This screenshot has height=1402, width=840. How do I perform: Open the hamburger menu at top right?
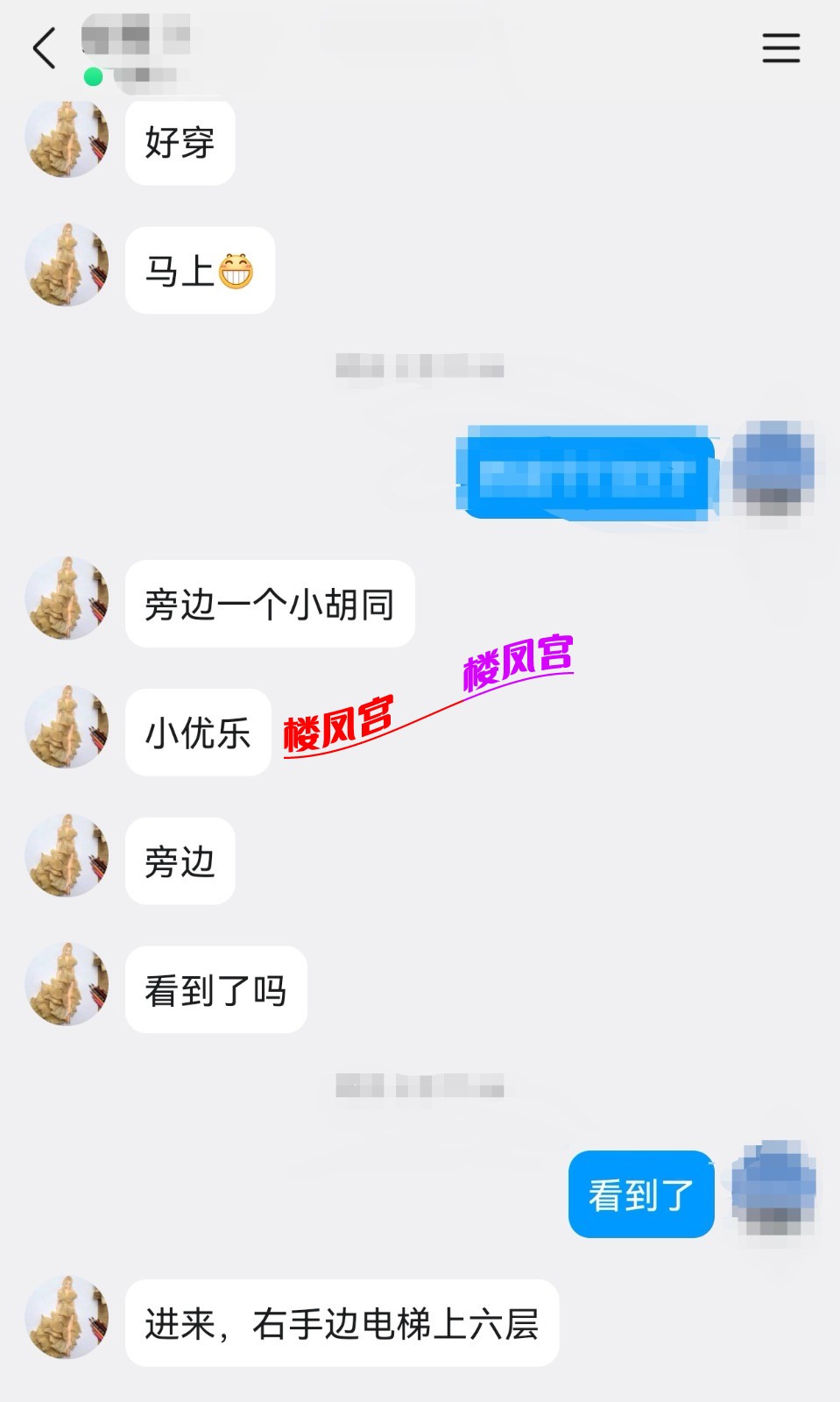[780, 48]
